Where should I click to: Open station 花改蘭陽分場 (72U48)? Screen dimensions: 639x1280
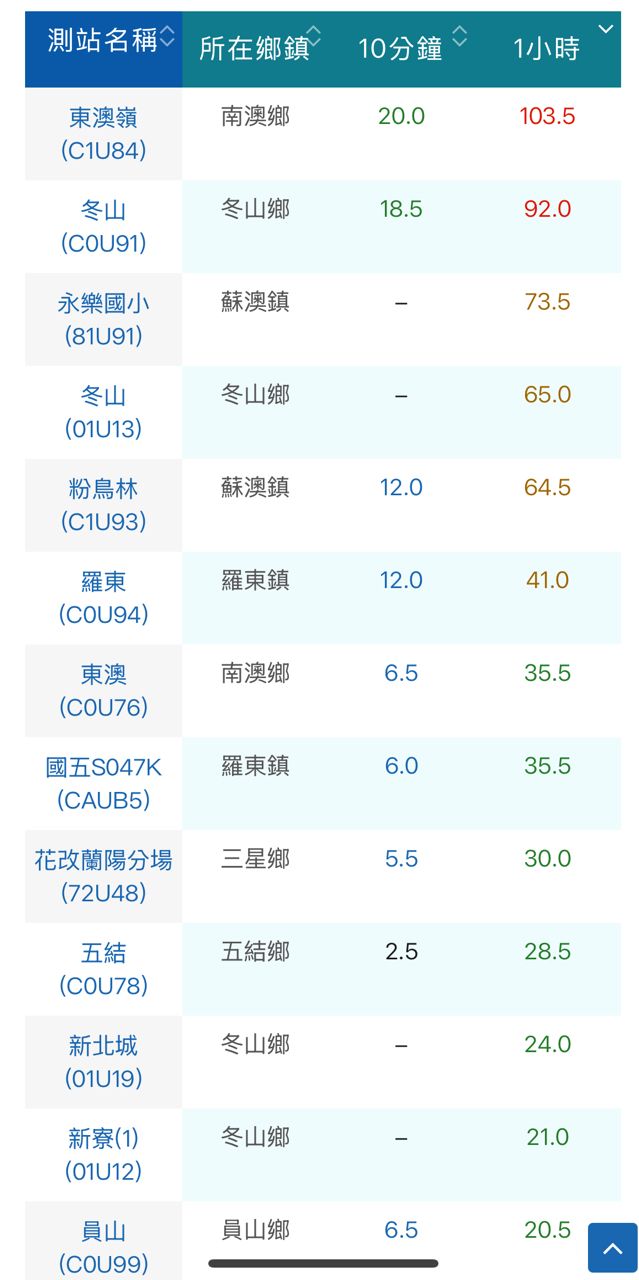point(104,876)
